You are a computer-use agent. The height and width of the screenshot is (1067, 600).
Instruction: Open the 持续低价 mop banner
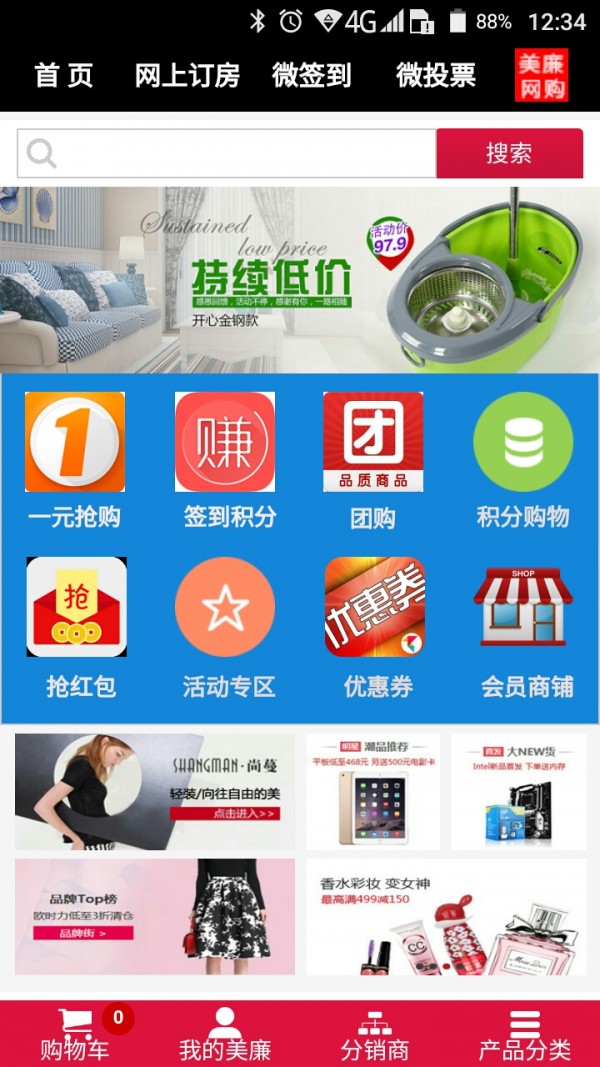click(300, 280)
